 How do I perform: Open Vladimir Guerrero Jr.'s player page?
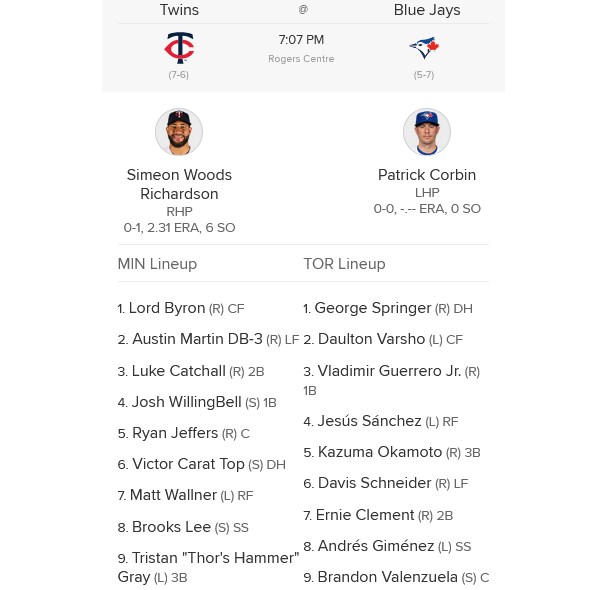coord(389,370)
